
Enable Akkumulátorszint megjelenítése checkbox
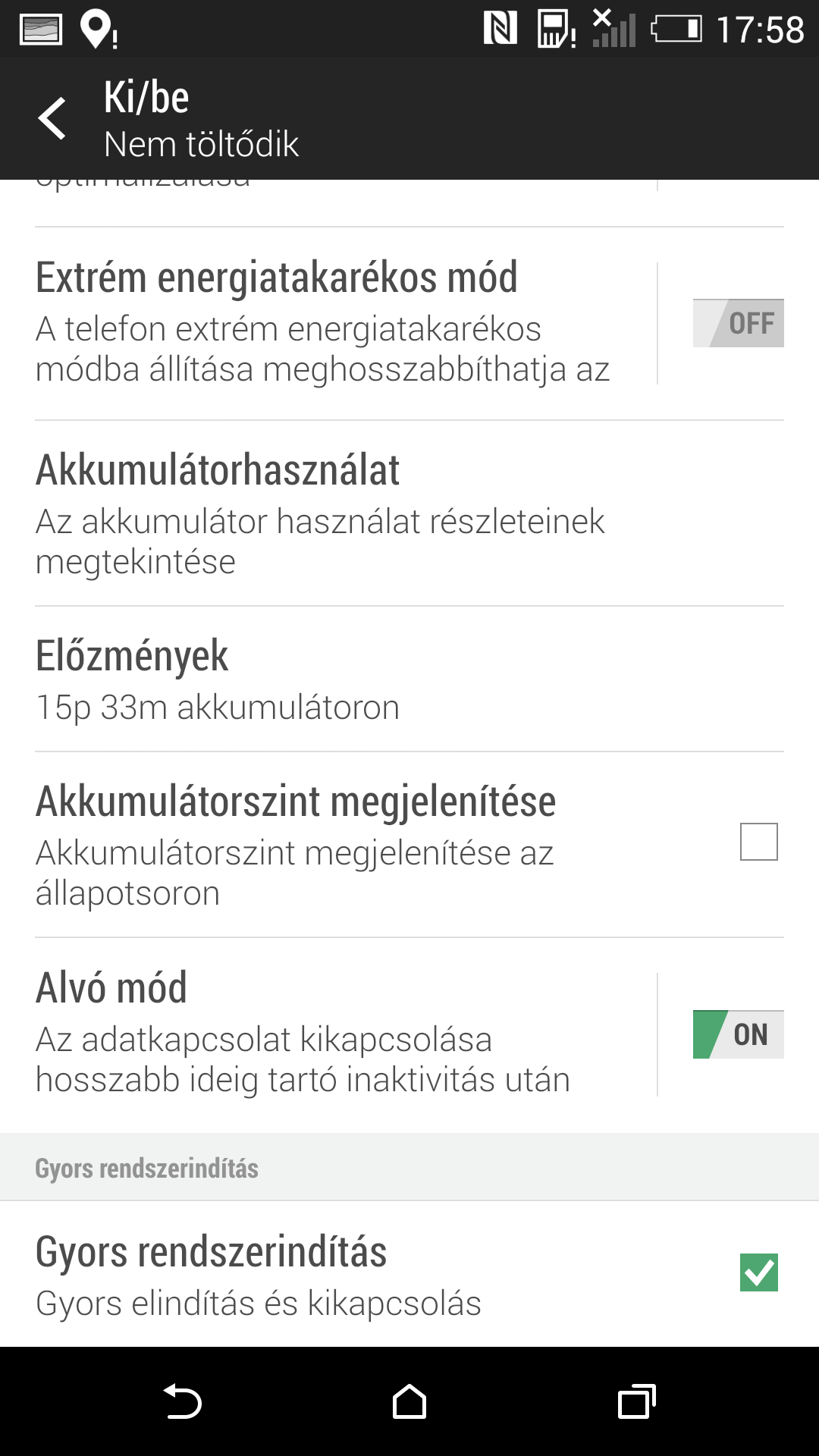pyautogui.click(x=758, y=842)
